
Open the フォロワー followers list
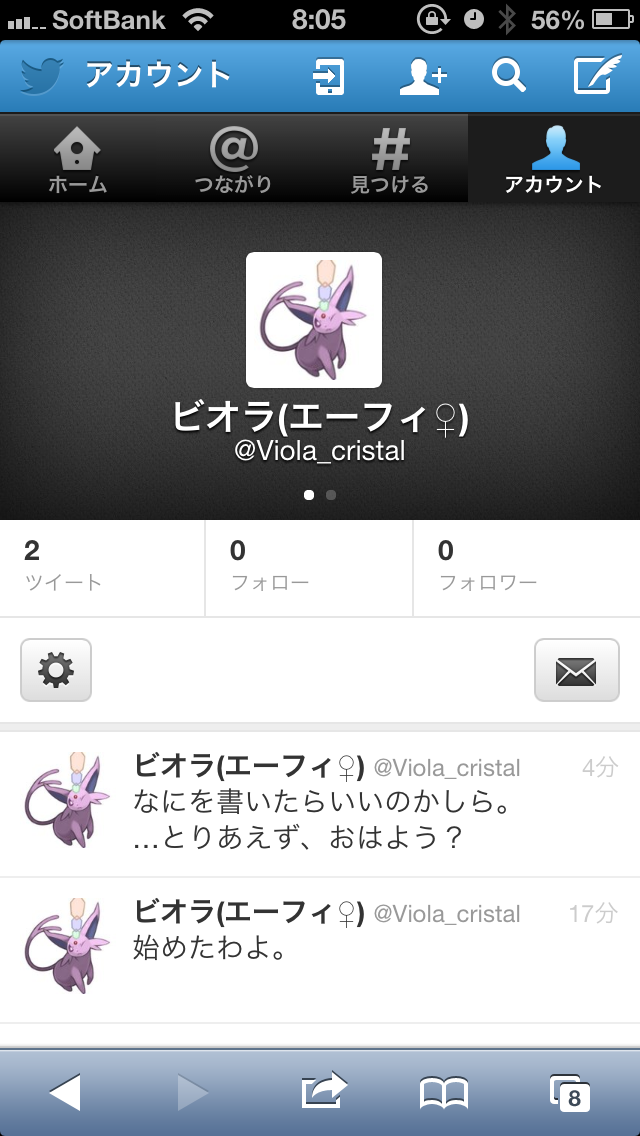click(526, 568)
